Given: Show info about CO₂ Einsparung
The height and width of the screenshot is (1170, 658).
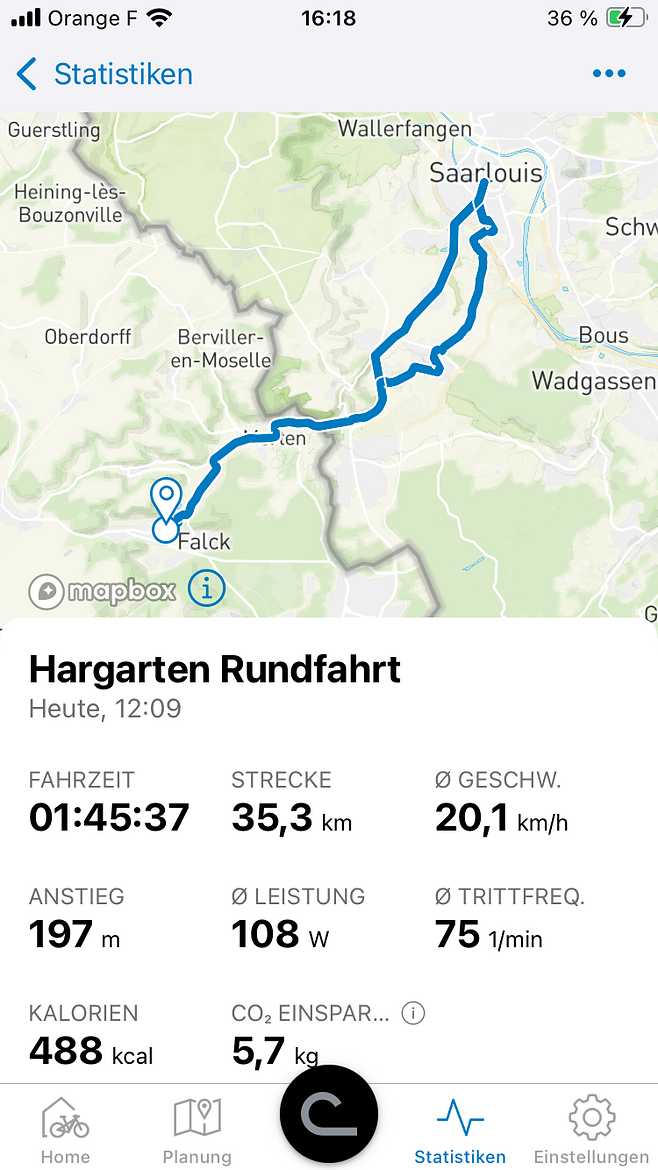Looking at the screenshot, I should tap(413, 1013).
